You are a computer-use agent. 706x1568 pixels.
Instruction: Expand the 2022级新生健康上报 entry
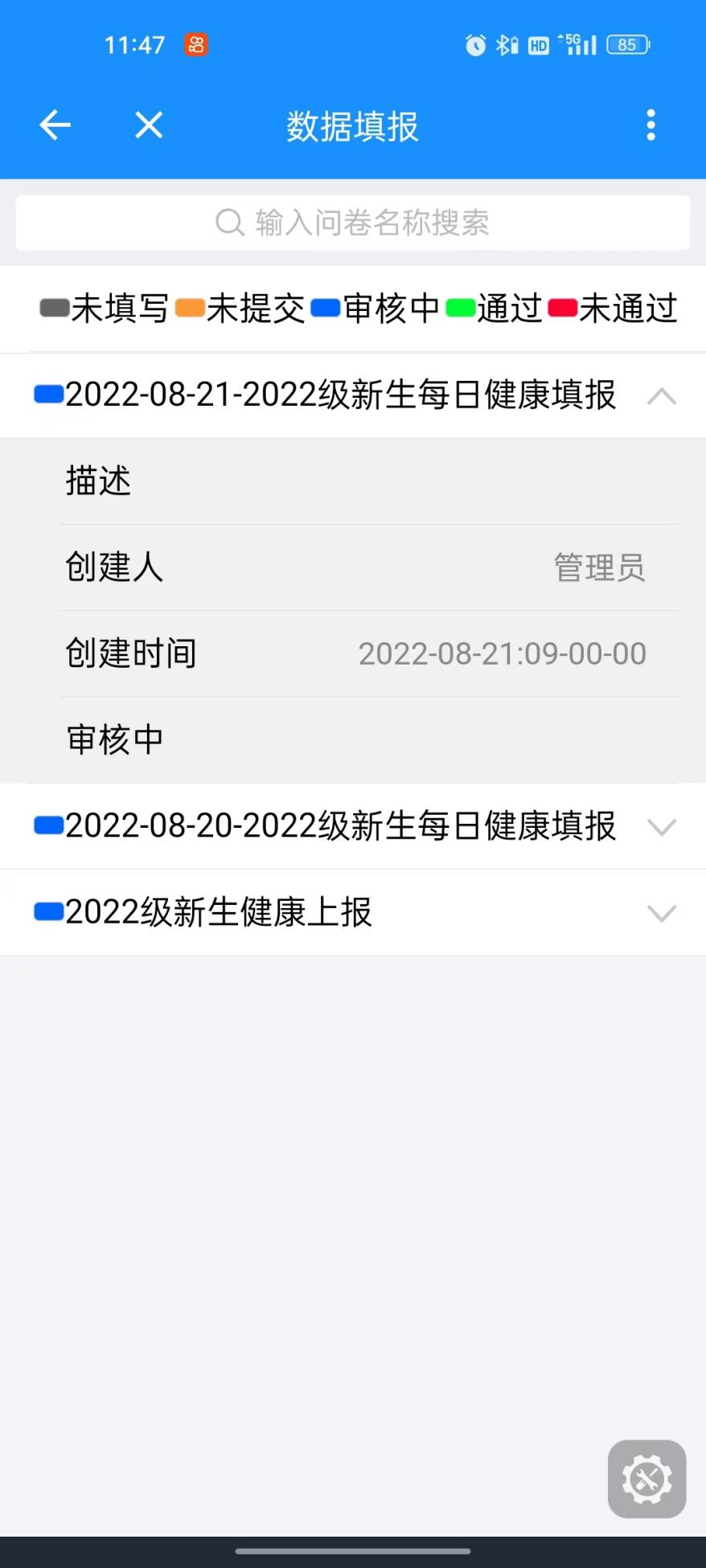click(661, 913)
